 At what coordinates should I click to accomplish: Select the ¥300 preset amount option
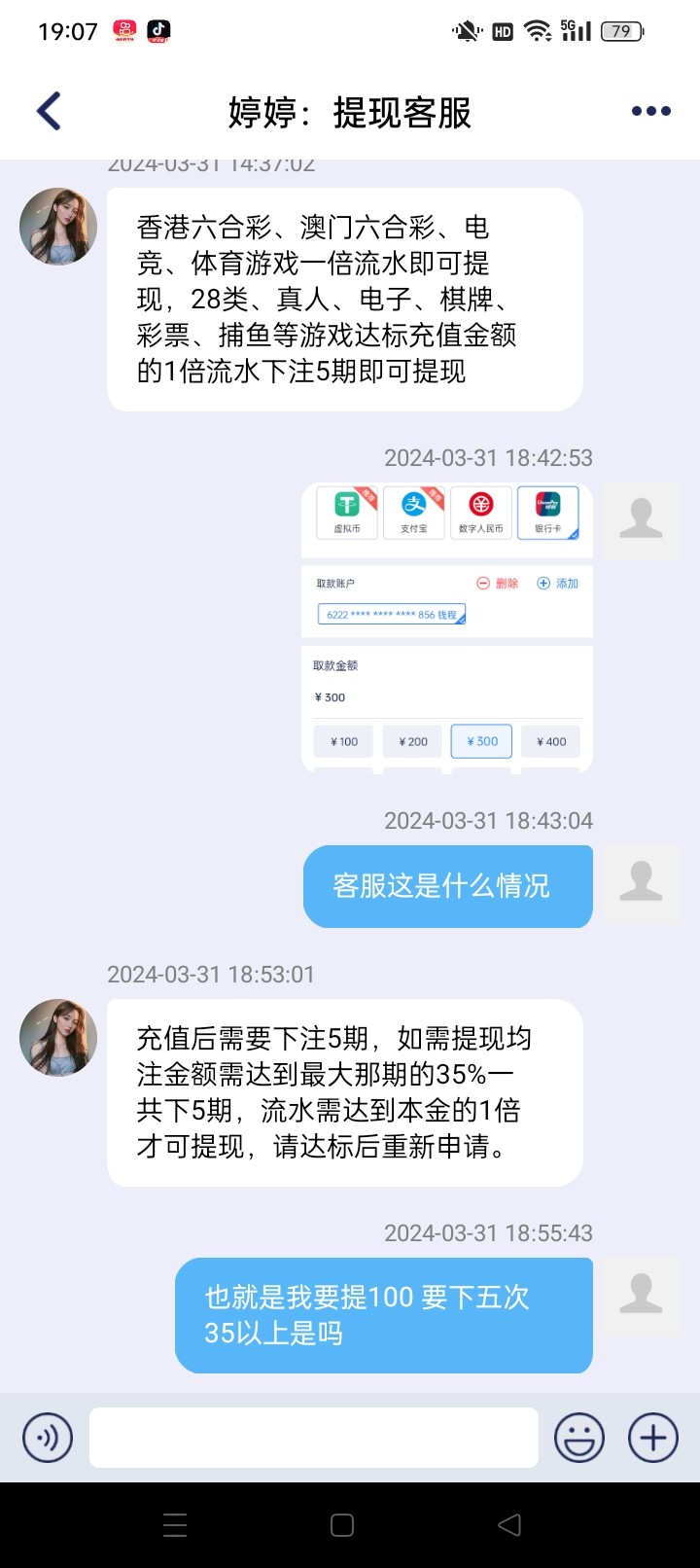coord(480,741)
